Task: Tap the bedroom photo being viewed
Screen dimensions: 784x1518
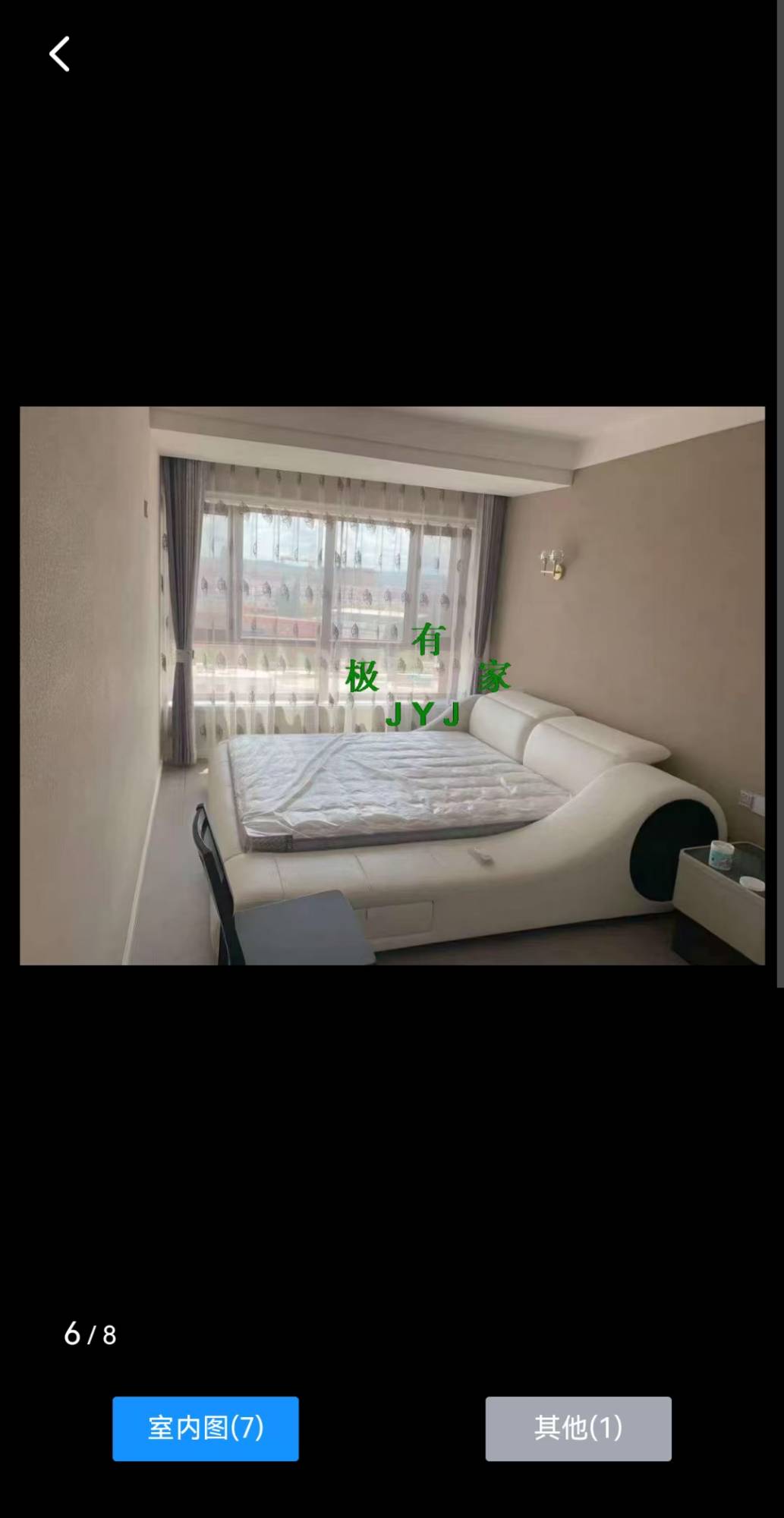Action: tap(392, 685)
